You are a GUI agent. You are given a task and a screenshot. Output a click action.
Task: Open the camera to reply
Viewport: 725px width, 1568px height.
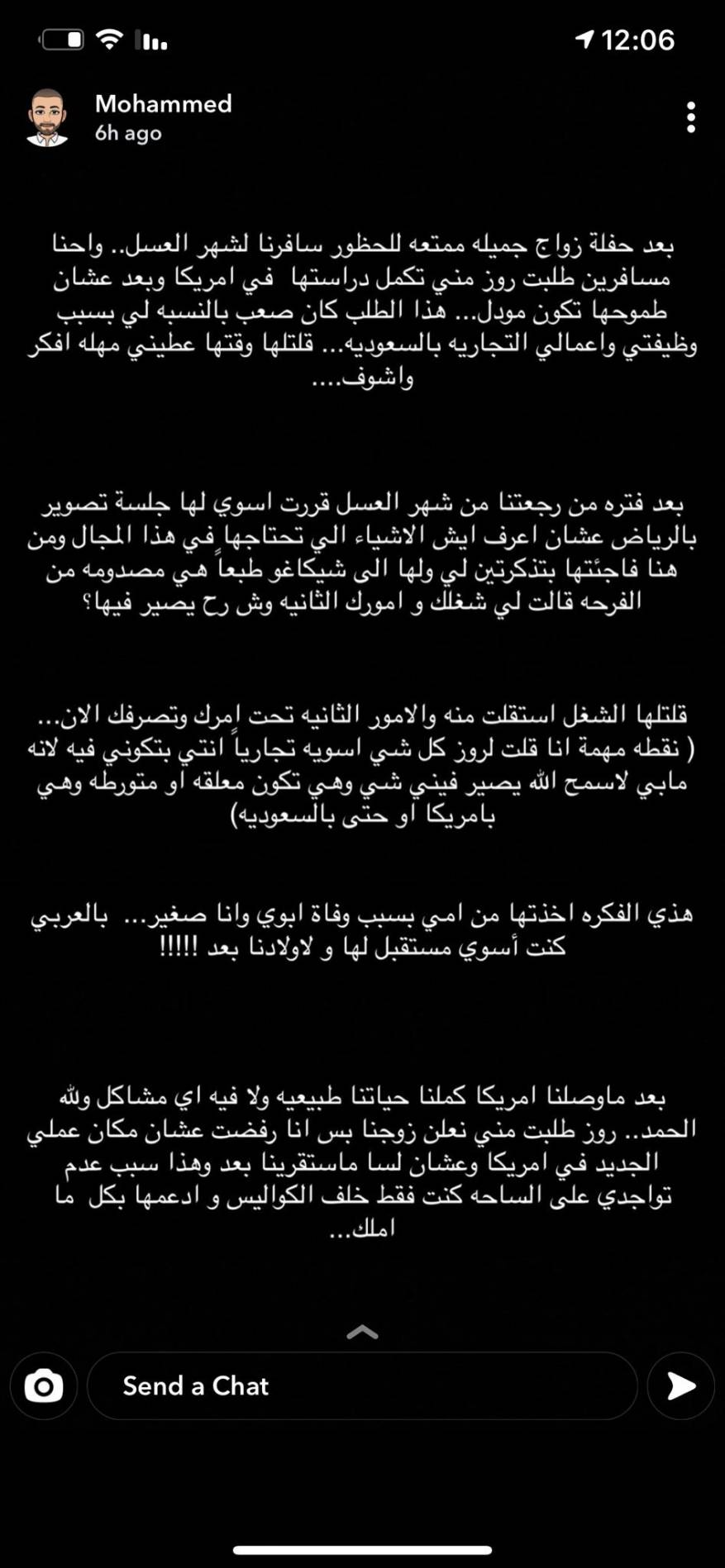[x=44, y=1385]
